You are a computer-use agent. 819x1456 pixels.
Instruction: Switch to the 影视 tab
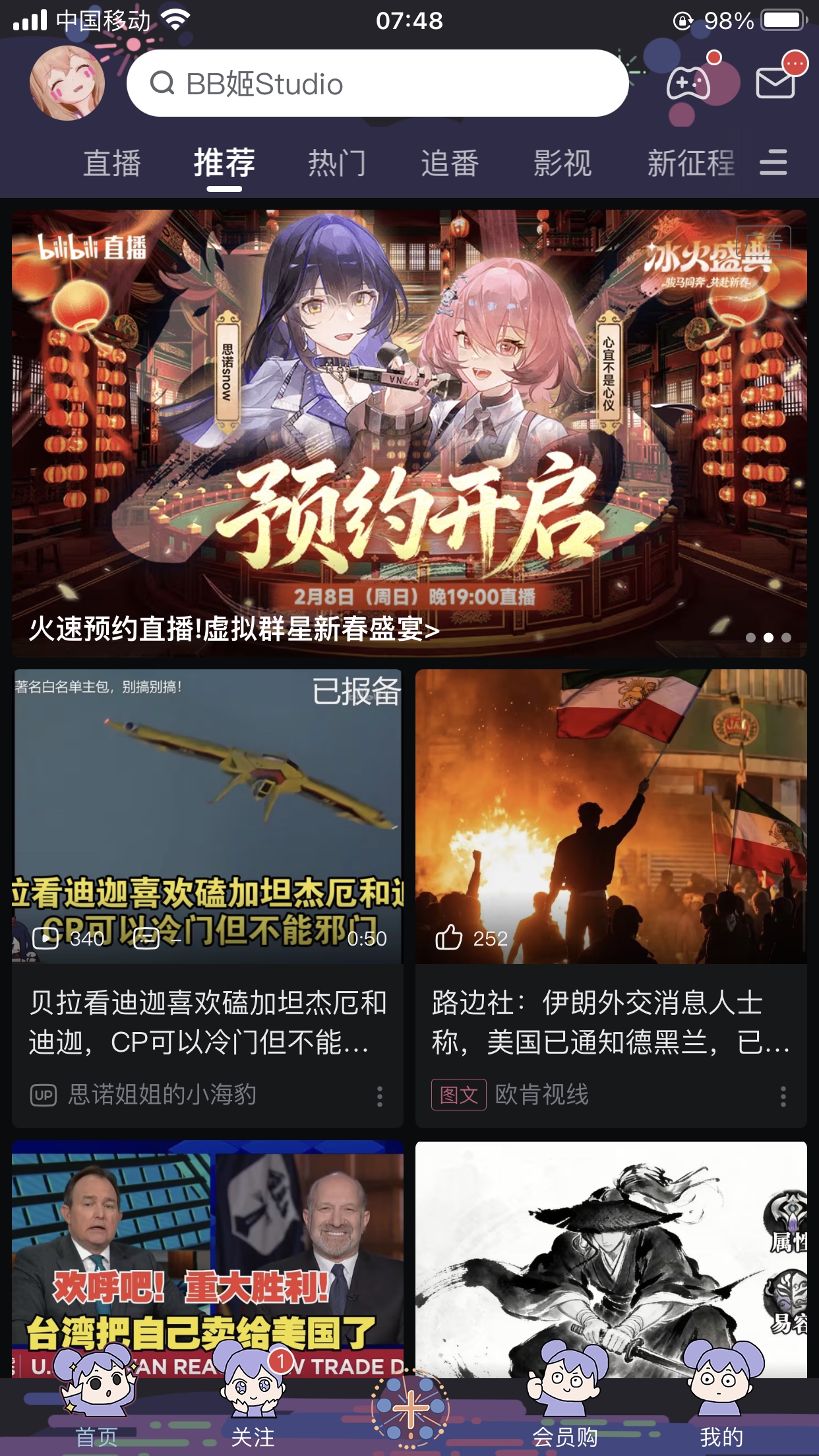pos(562,163)
